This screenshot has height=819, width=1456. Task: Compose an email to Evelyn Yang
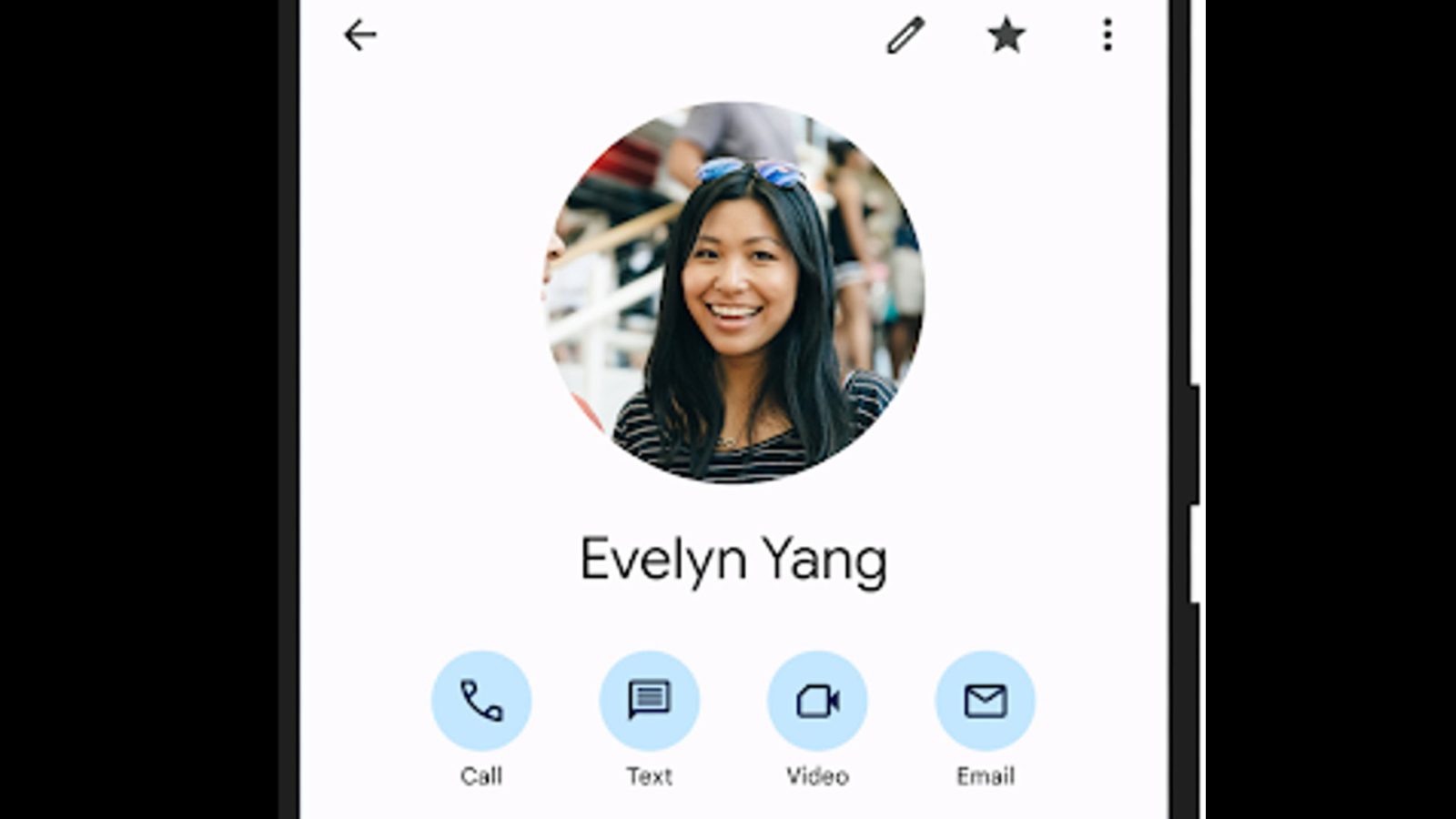click(986, 701)
